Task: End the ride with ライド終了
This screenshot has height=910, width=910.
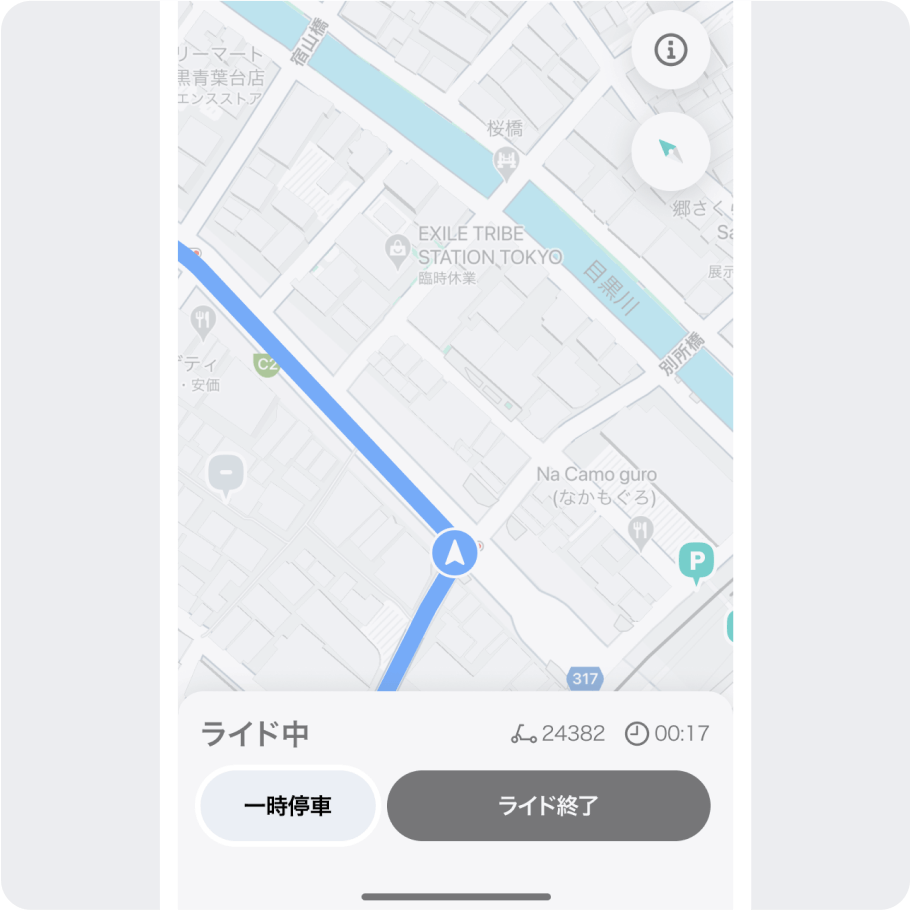Action: (548, 805)
